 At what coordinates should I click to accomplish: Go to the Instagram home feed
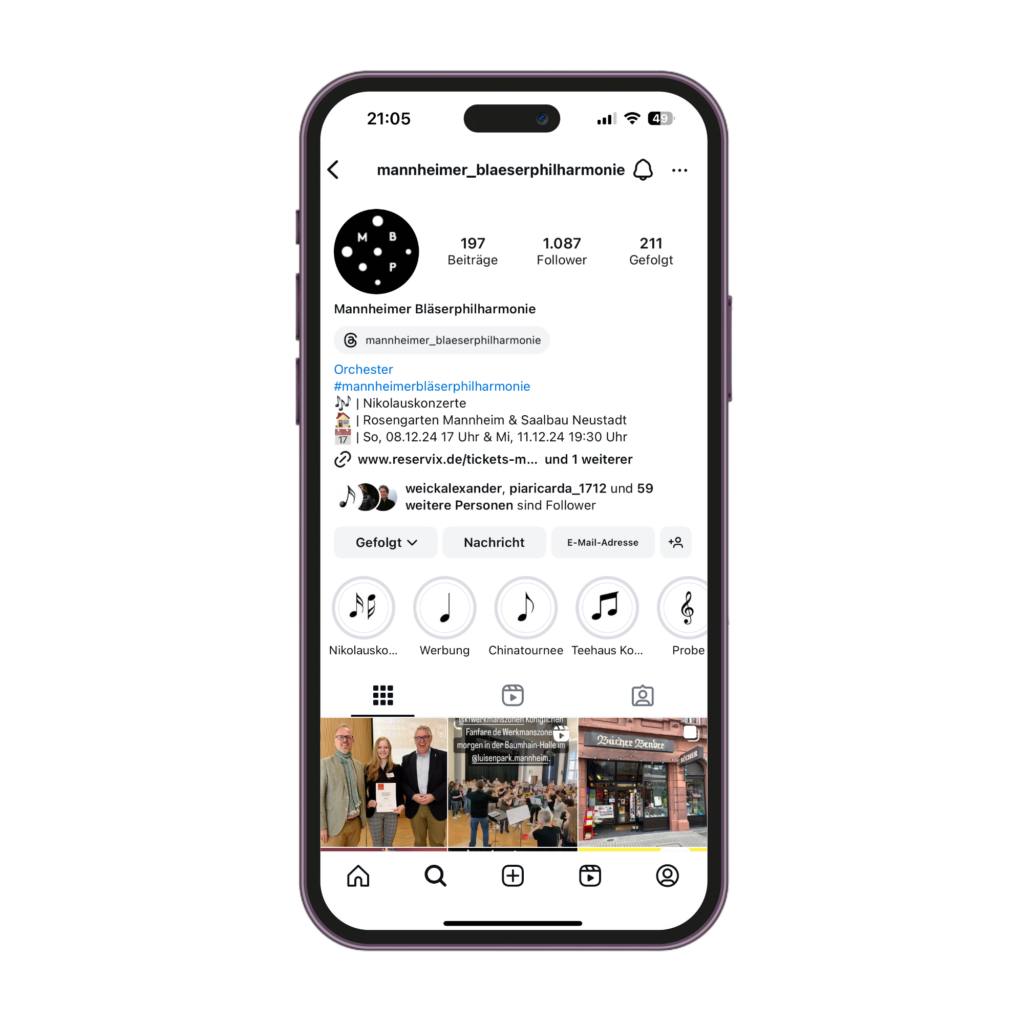pos(358,876)
